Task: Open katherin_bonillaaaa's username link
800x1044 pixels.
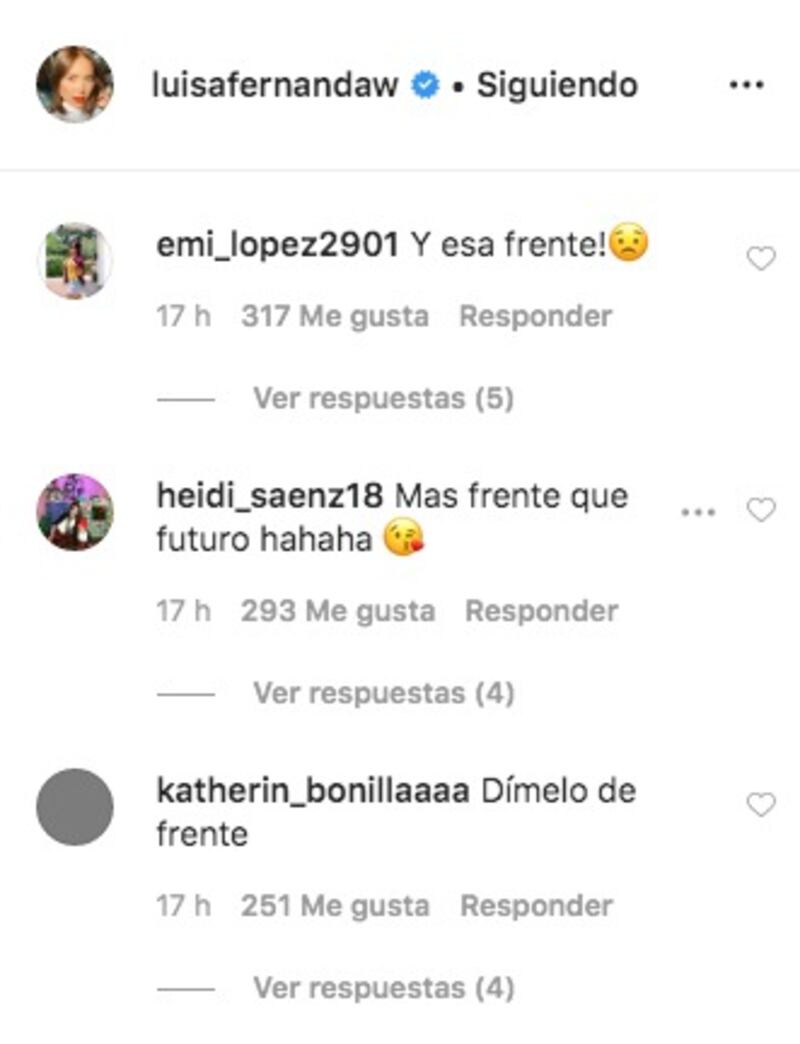Action: coord(312,791)
